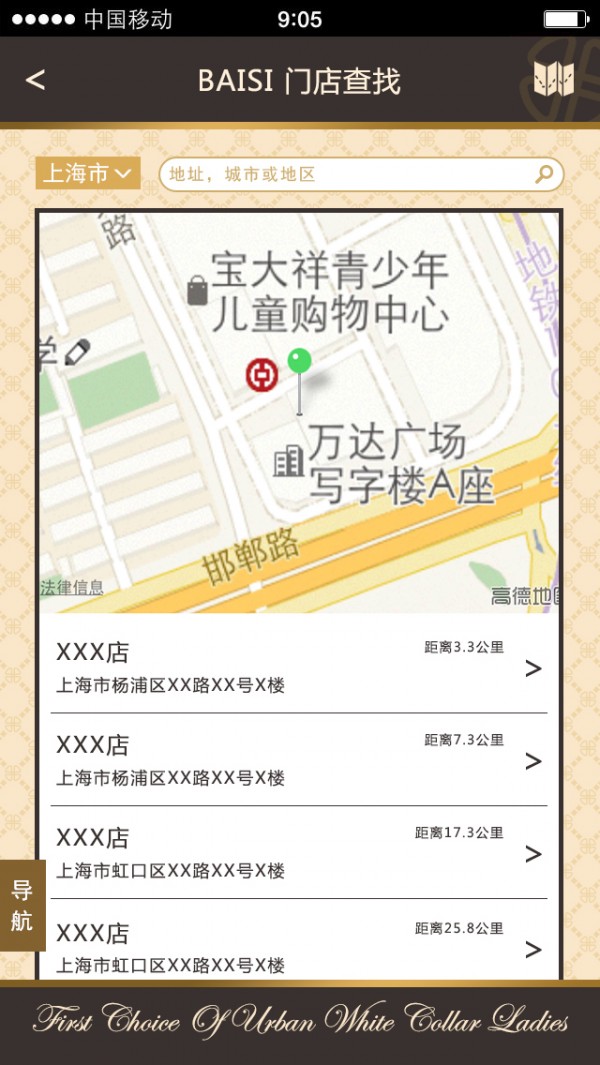
Task: Open the store 3.3公里 away
Action: pos(298,667)
